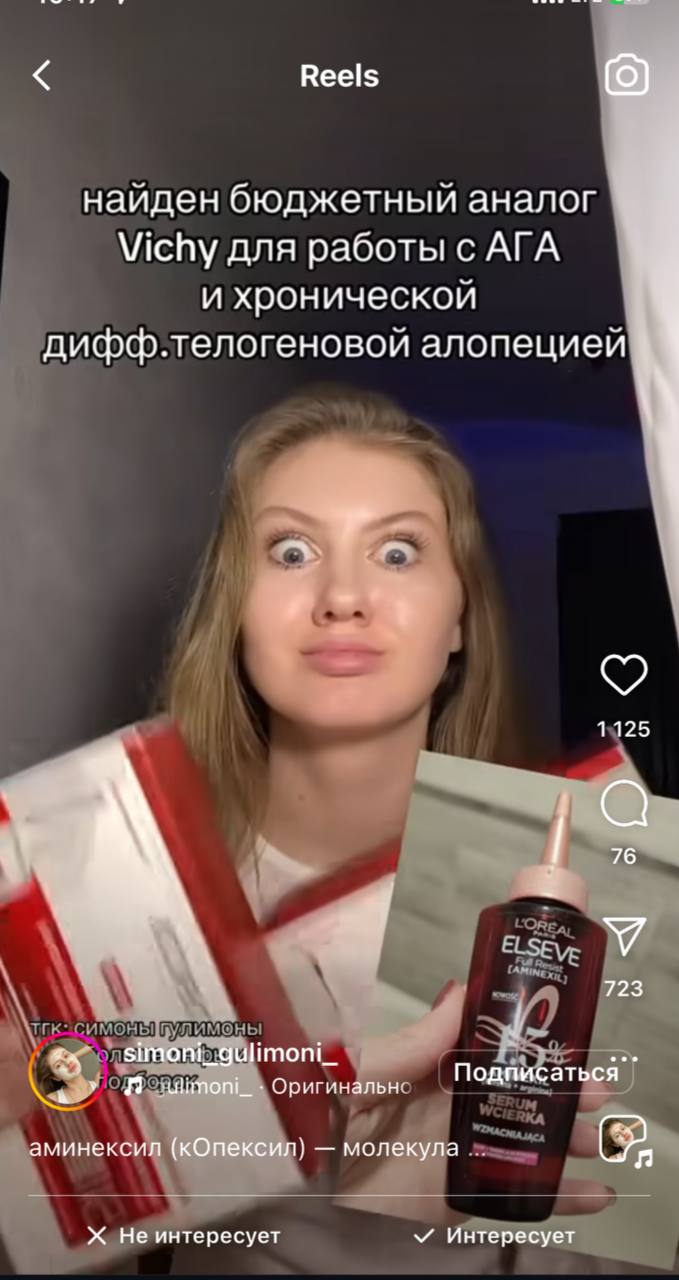Expand the caption starting with аминексил
This screenshot has height=1280, width=679.
coord(257,1147)
